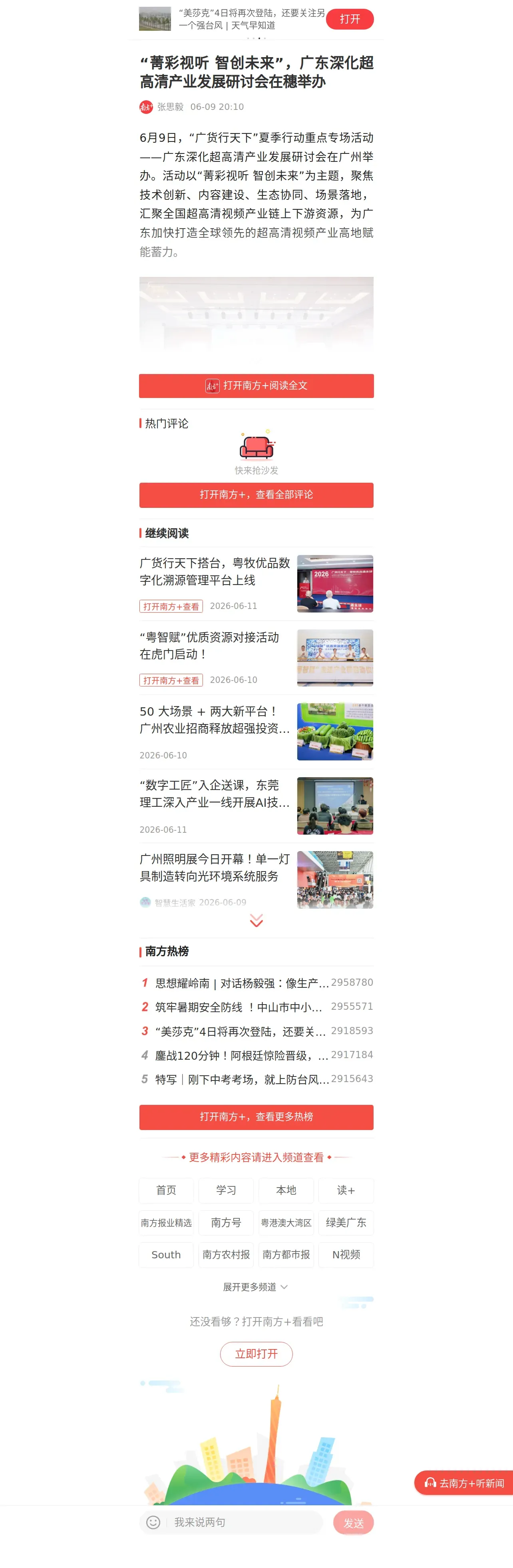Open article 50大场景+两大新平台
Image resolution: width=513 pixels, height=1568 pixels.
pyautogui.click(x=256, y=732)
